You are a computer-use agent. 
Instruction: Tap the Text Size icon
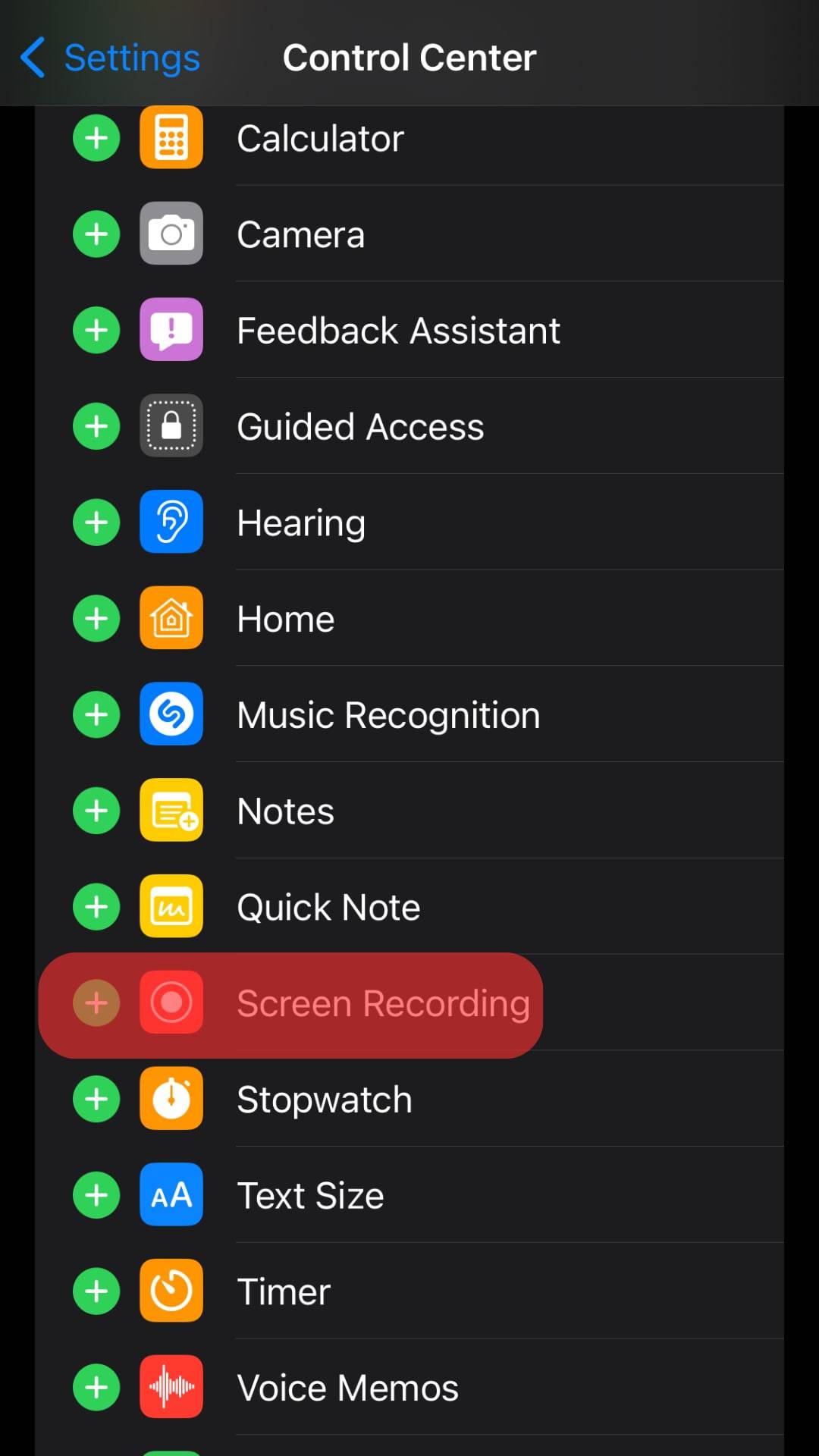[171, 1194]
